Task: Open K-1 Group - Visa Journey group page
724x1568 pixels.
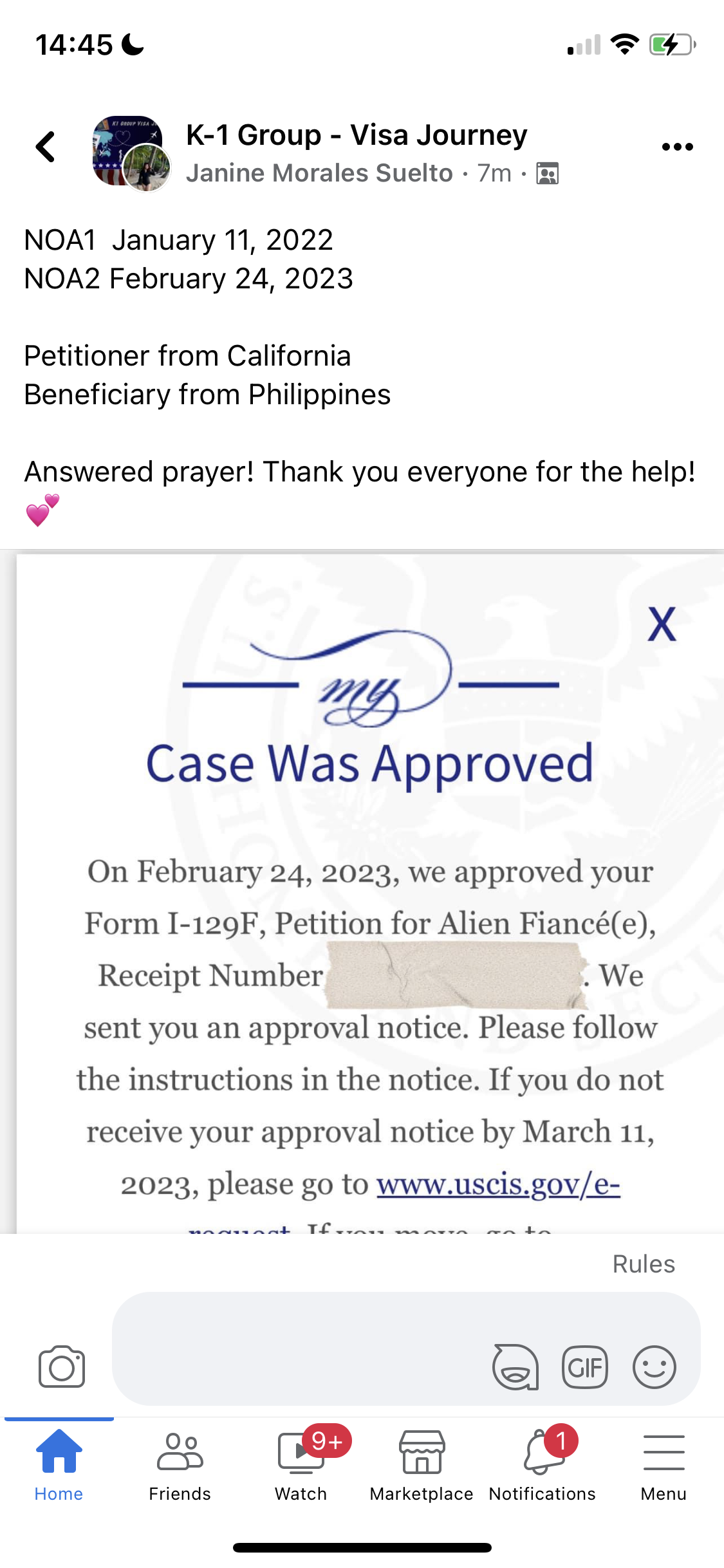Action: (357, 135)
